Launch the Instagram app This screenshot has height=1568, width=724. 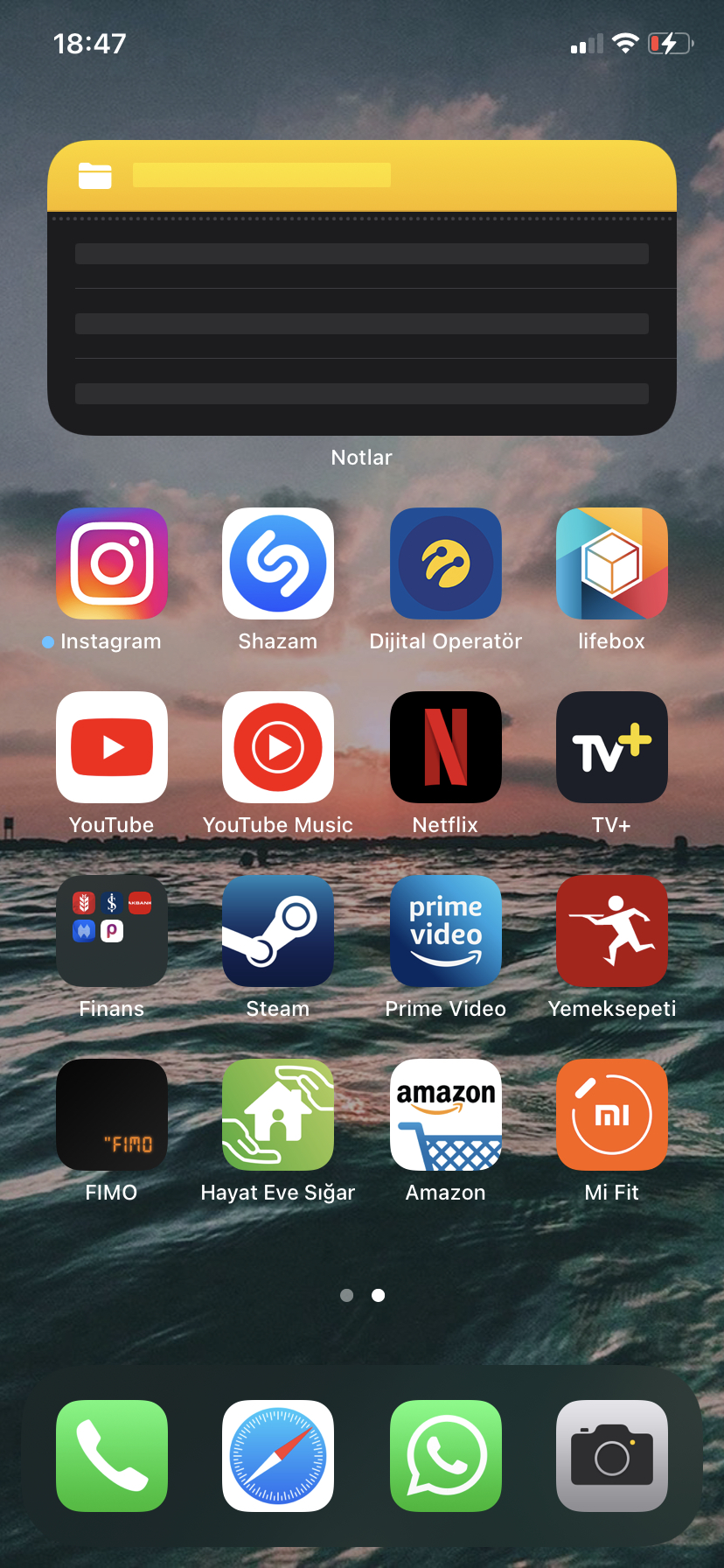[x=112, y=563]
